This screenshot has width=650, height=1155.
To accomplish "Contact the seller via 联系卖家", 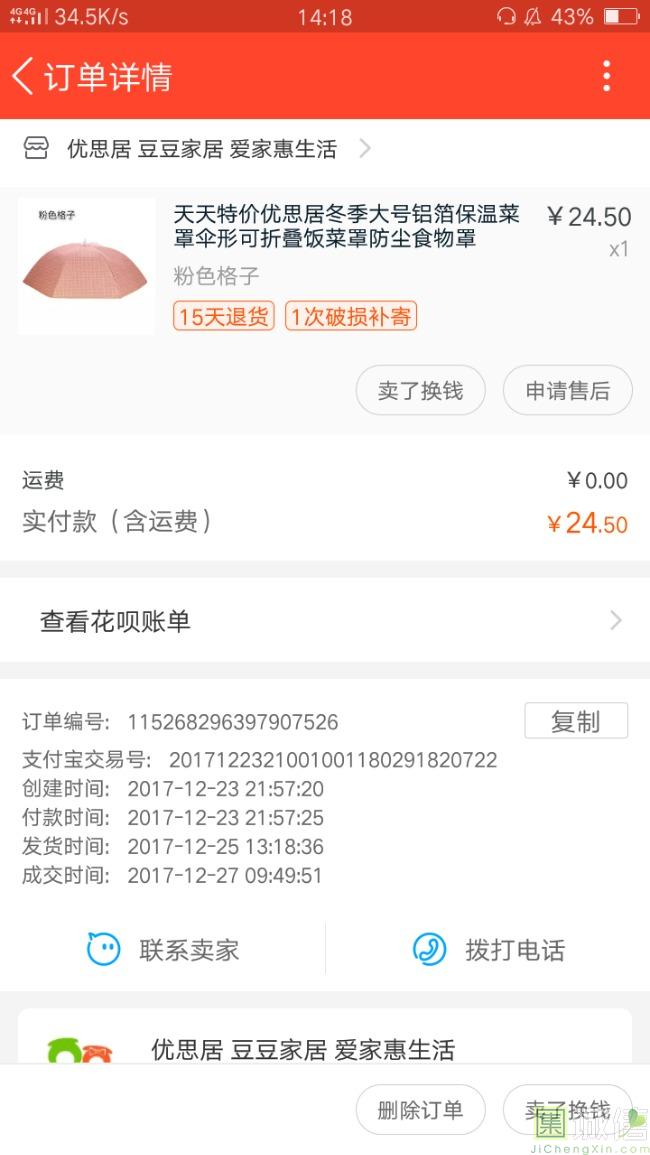I will pyautogui.click(x=164, y=949).
